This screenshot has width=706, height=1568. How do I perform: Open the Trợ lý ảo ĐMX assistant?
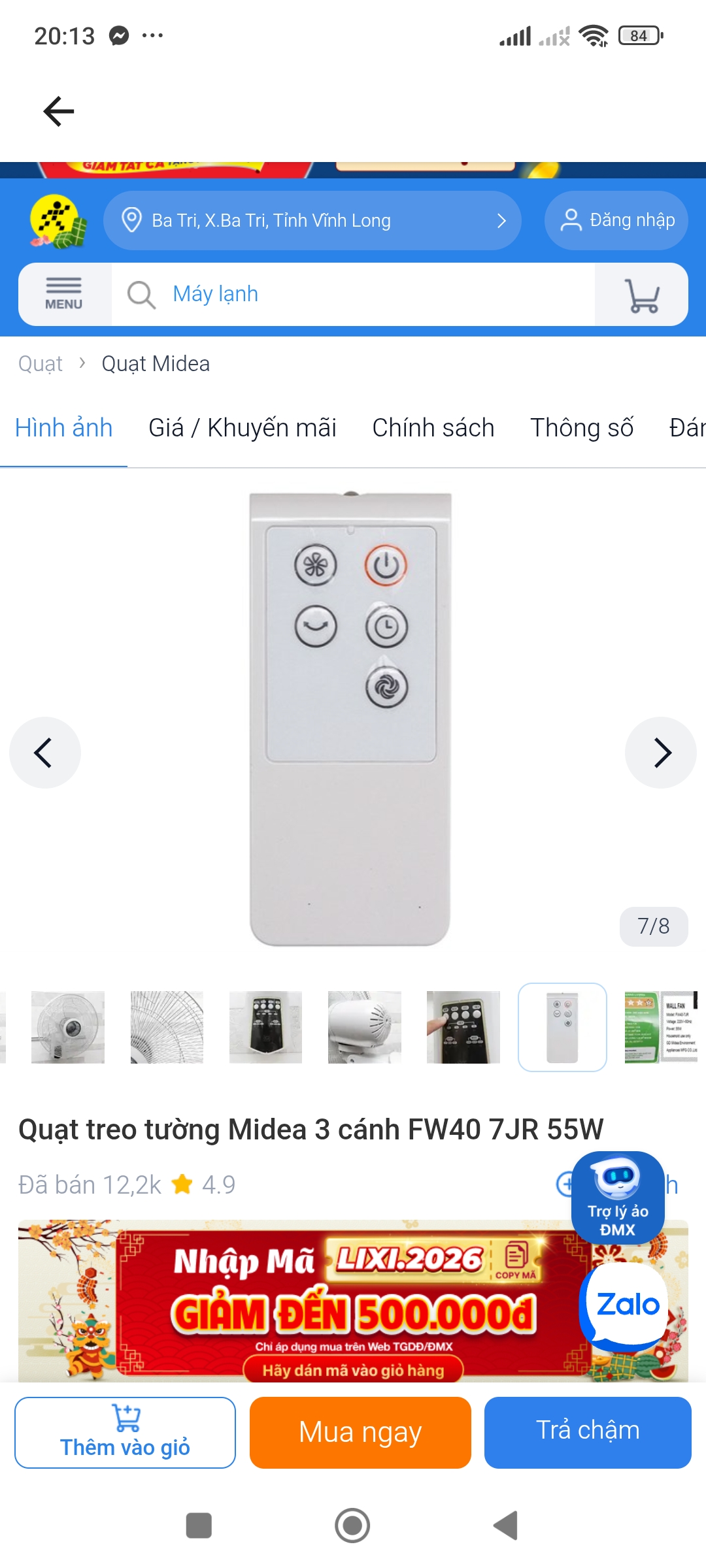[x=618, y=1197]
